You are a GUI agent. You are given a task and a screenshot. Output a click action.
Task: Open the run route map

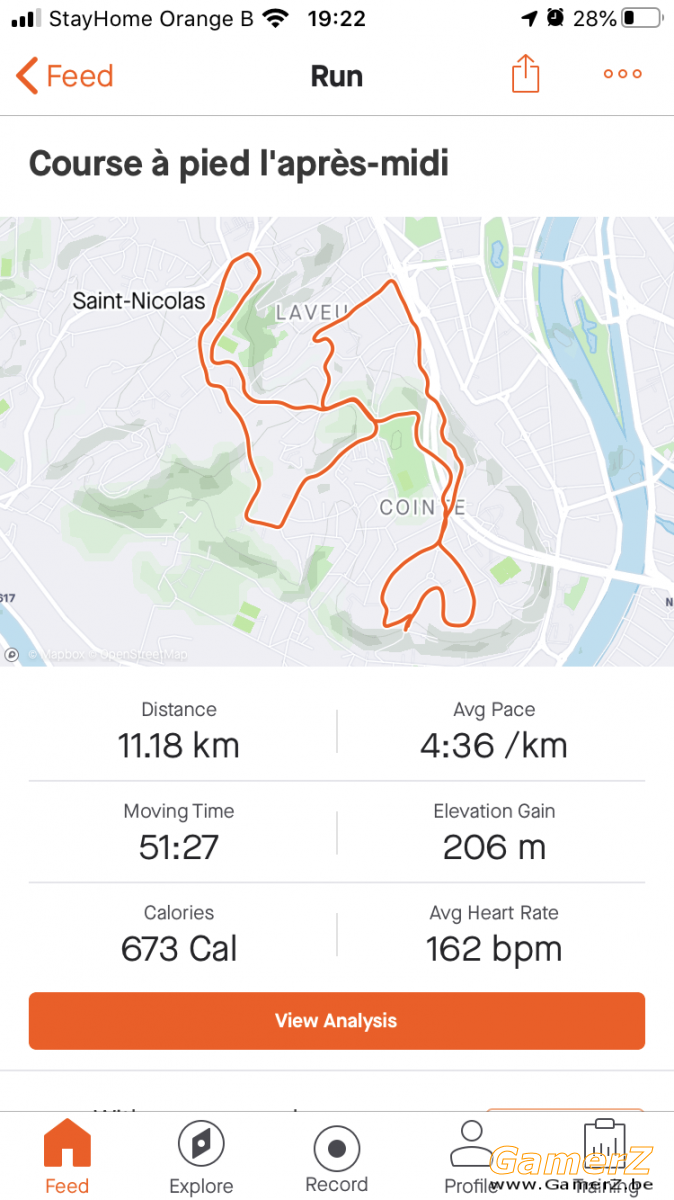click(x=337, y=441)
